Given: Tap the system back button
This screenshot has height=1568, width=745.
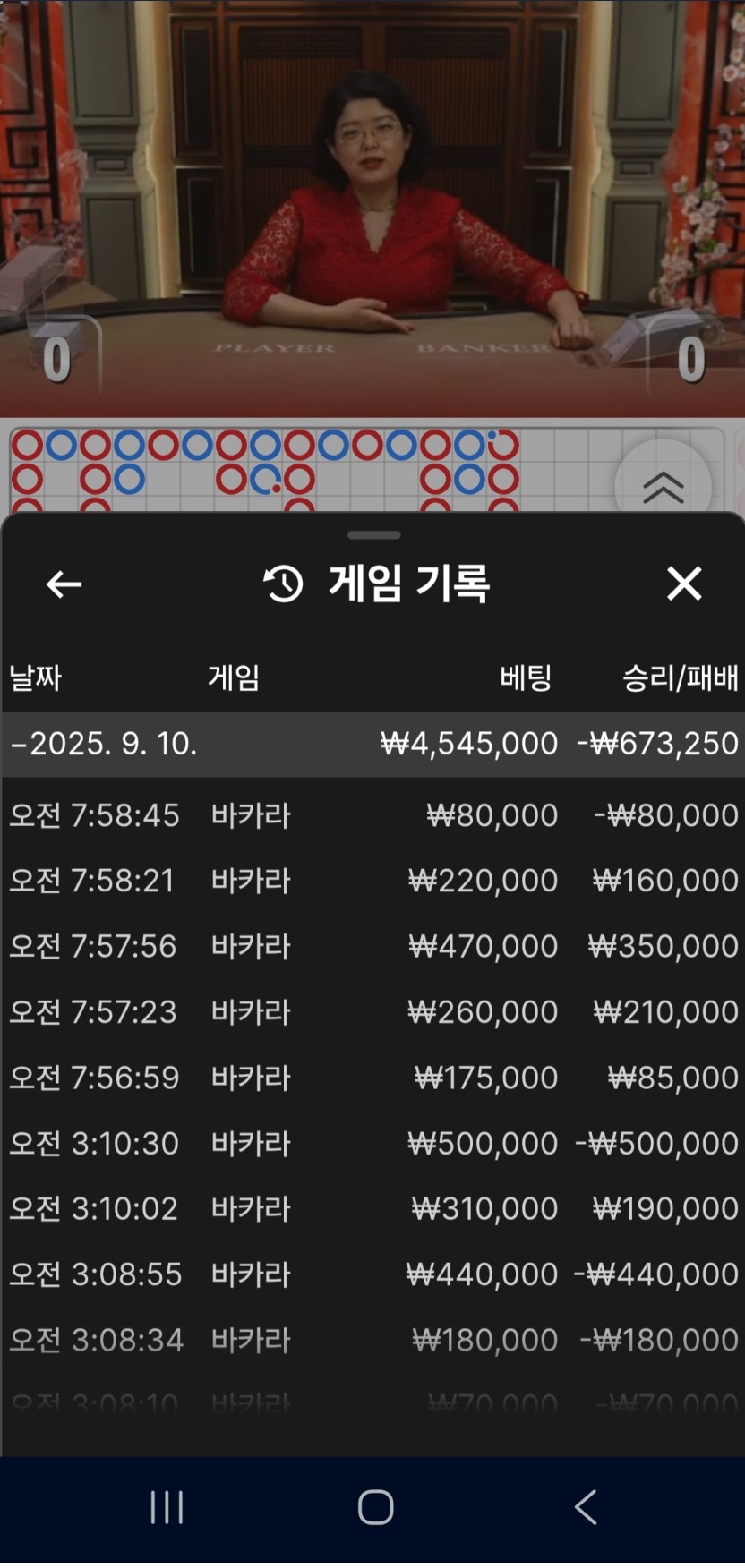Looking at the screenshot, I should pyautogui.click(x=585, y=1507).
